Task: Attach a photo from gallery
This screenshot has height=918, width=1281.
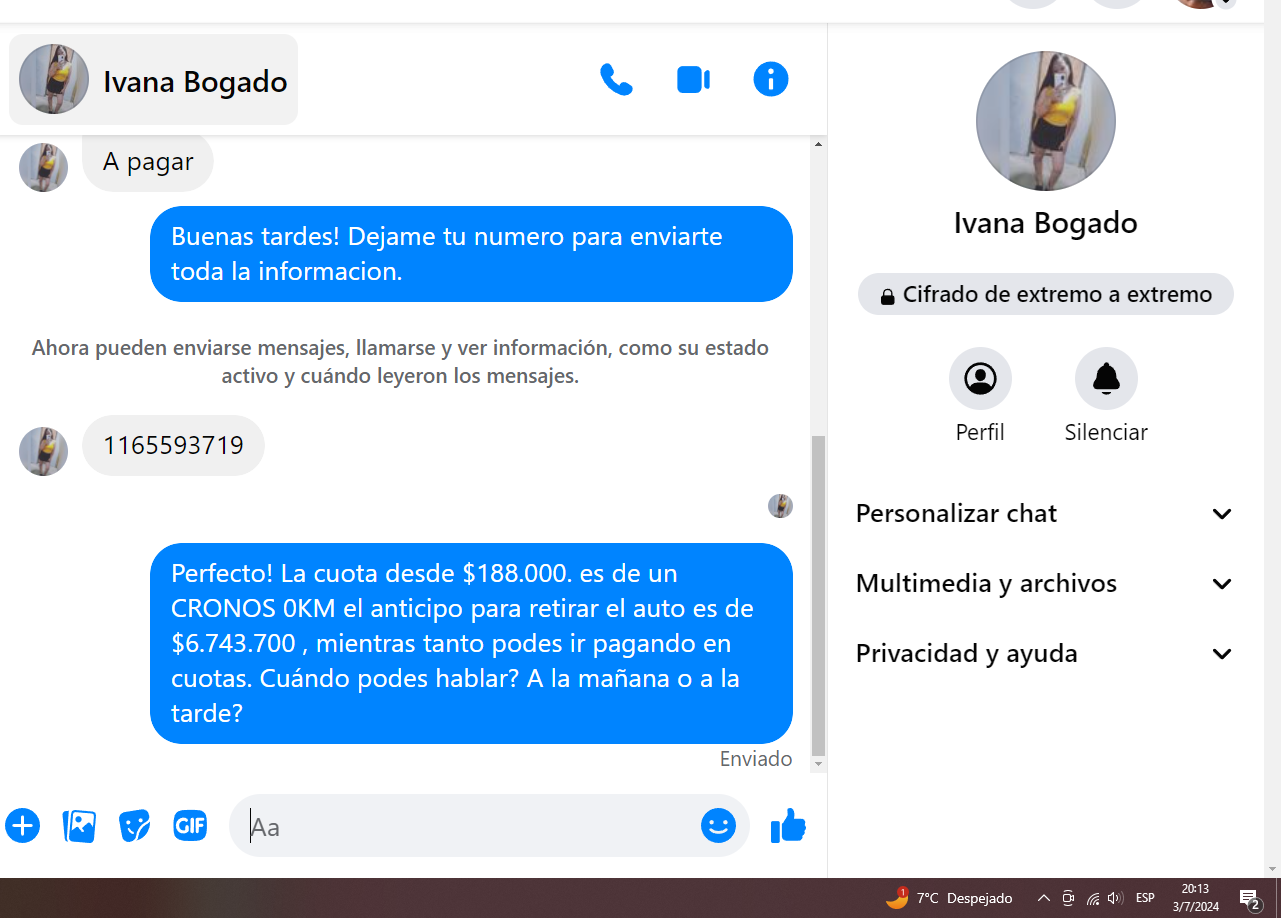Action: (x=79, y=826)
